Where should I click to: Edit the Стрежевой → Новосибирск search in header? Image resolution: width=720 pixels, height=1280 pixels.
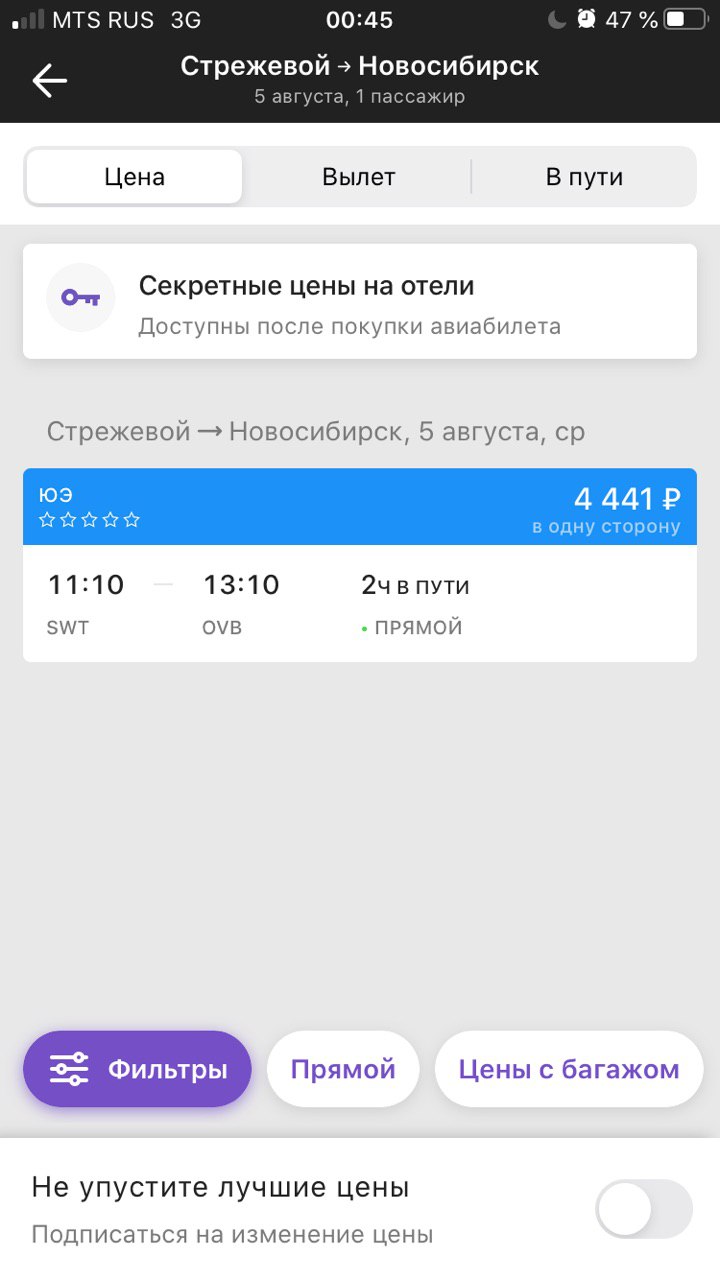coord(360,79)
